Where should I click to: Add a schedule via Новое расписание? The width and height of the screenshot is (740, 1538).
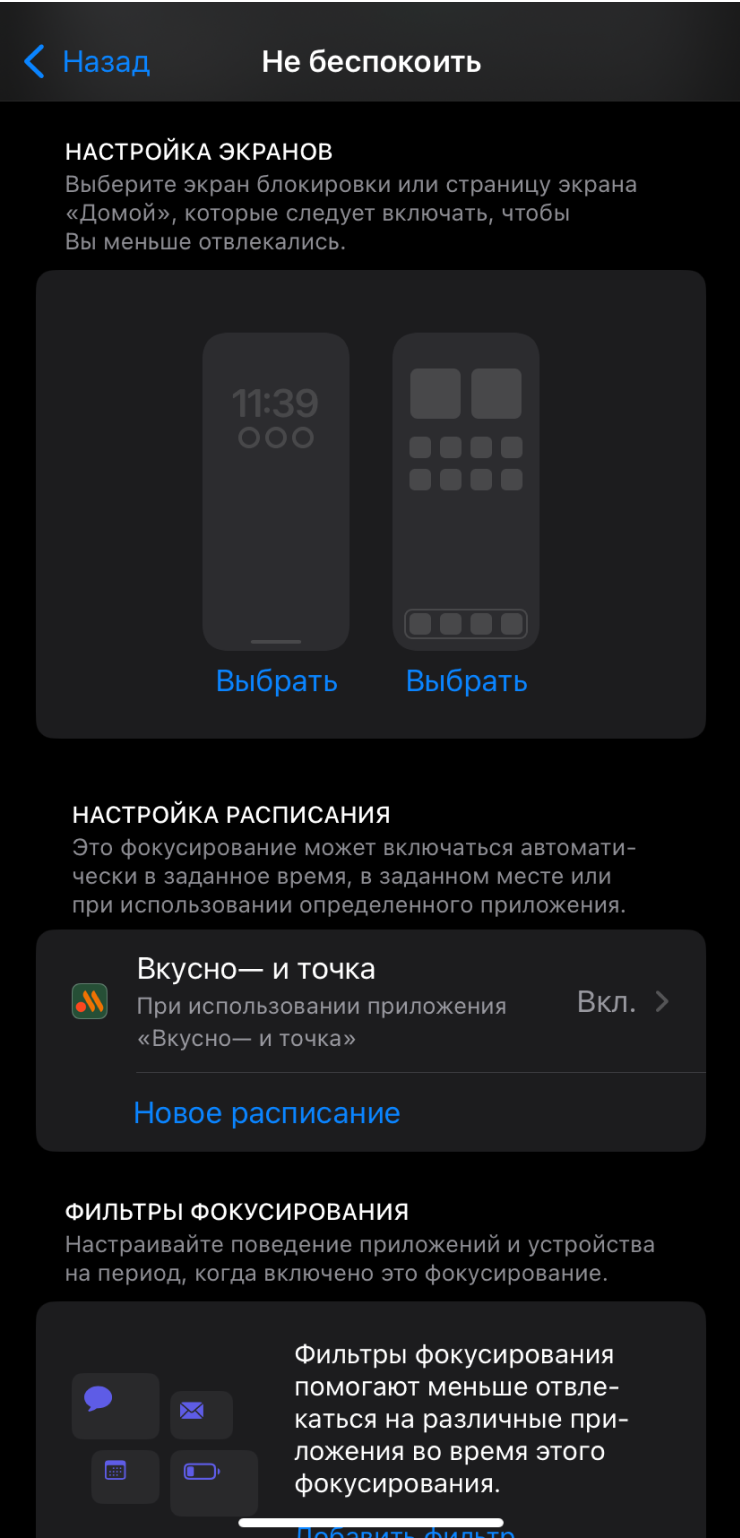[267, 1113]
